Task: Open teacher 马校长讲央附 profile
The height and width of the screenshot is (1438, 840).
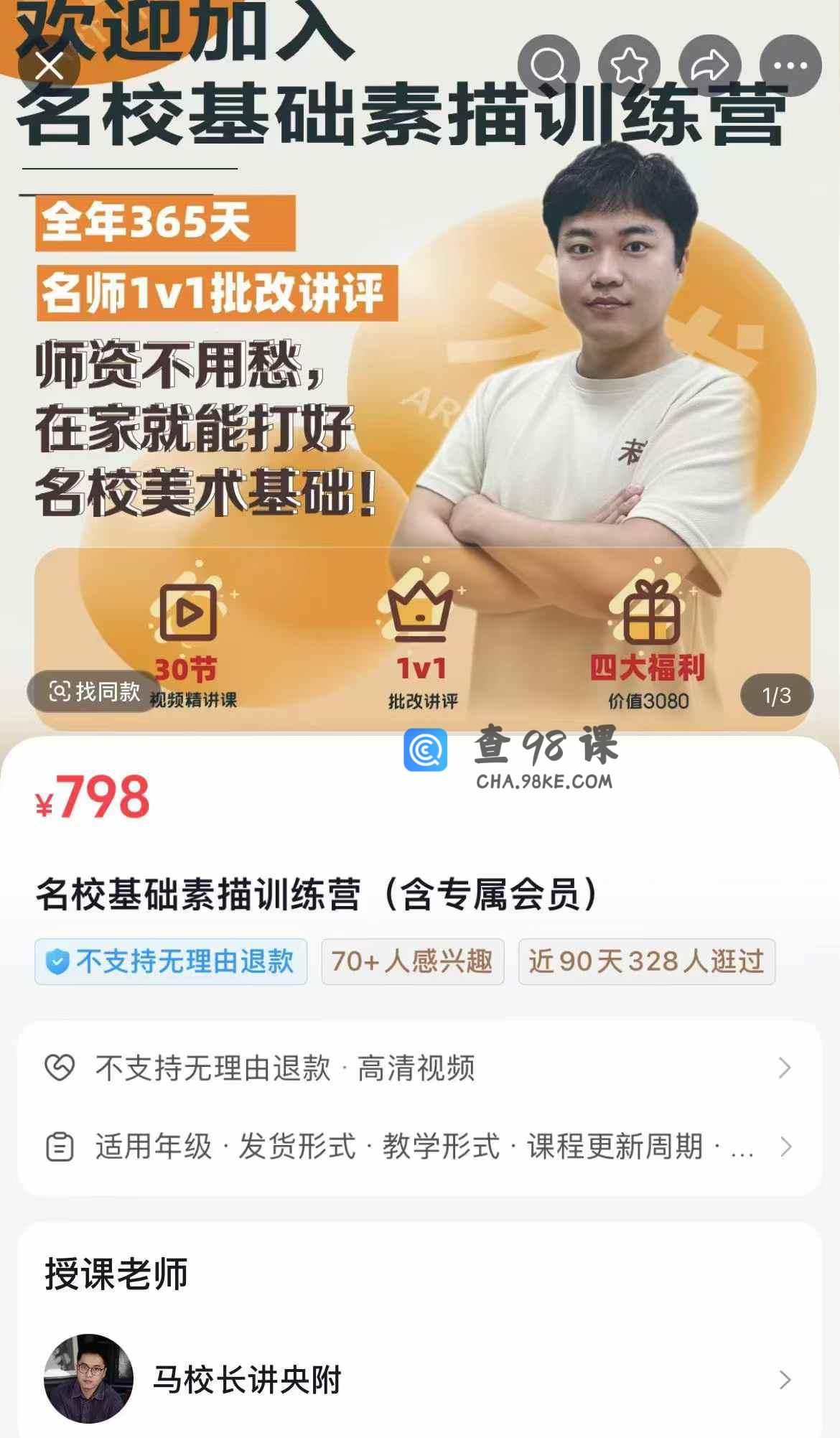Action: click(419, 1379)
